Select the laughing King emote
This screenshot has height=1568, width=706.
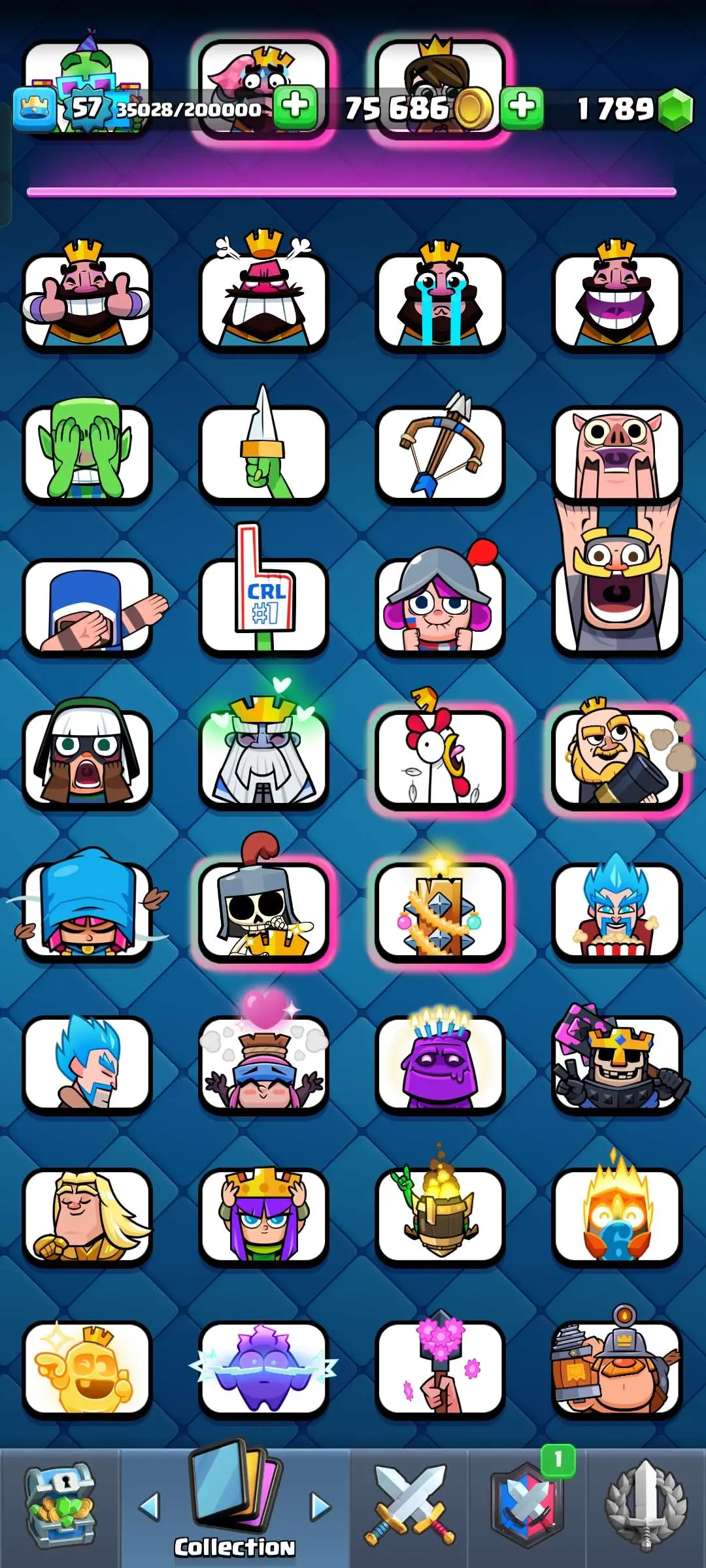[616, 301]
